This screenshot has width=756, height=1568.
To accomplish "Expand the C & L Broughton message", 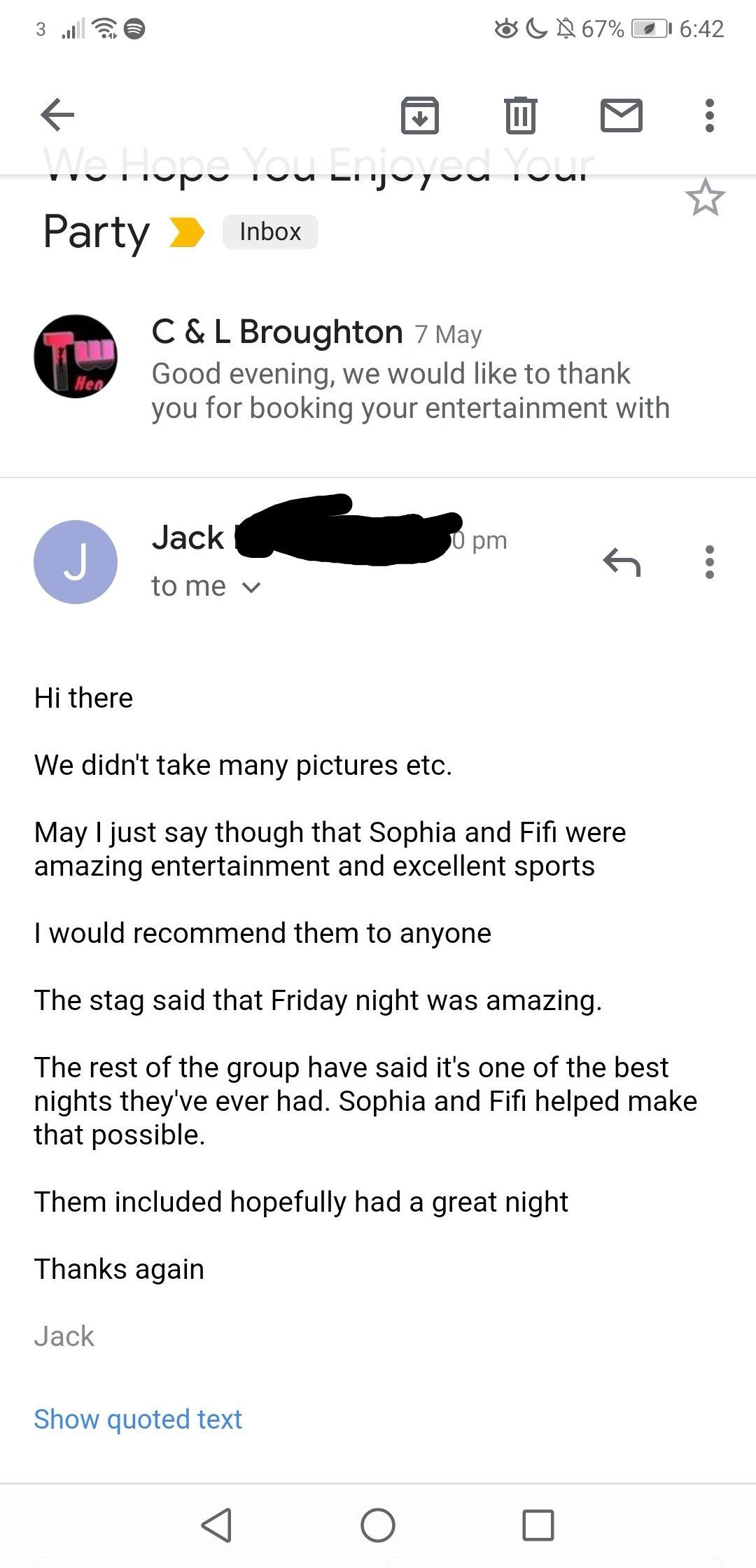I will click(x=409, y=371).
